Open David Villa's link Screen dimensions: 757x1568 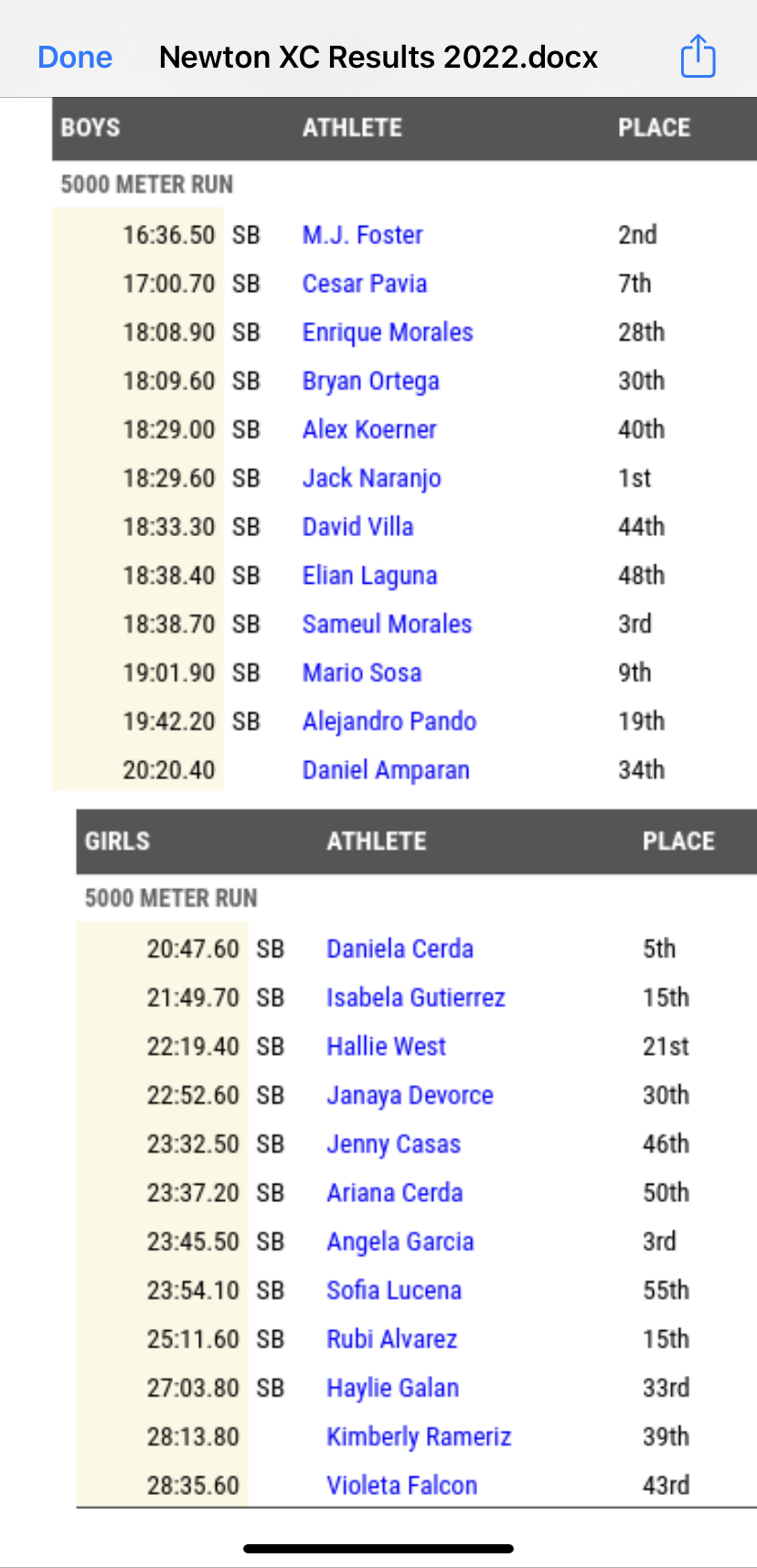click(x=357, y=526)
